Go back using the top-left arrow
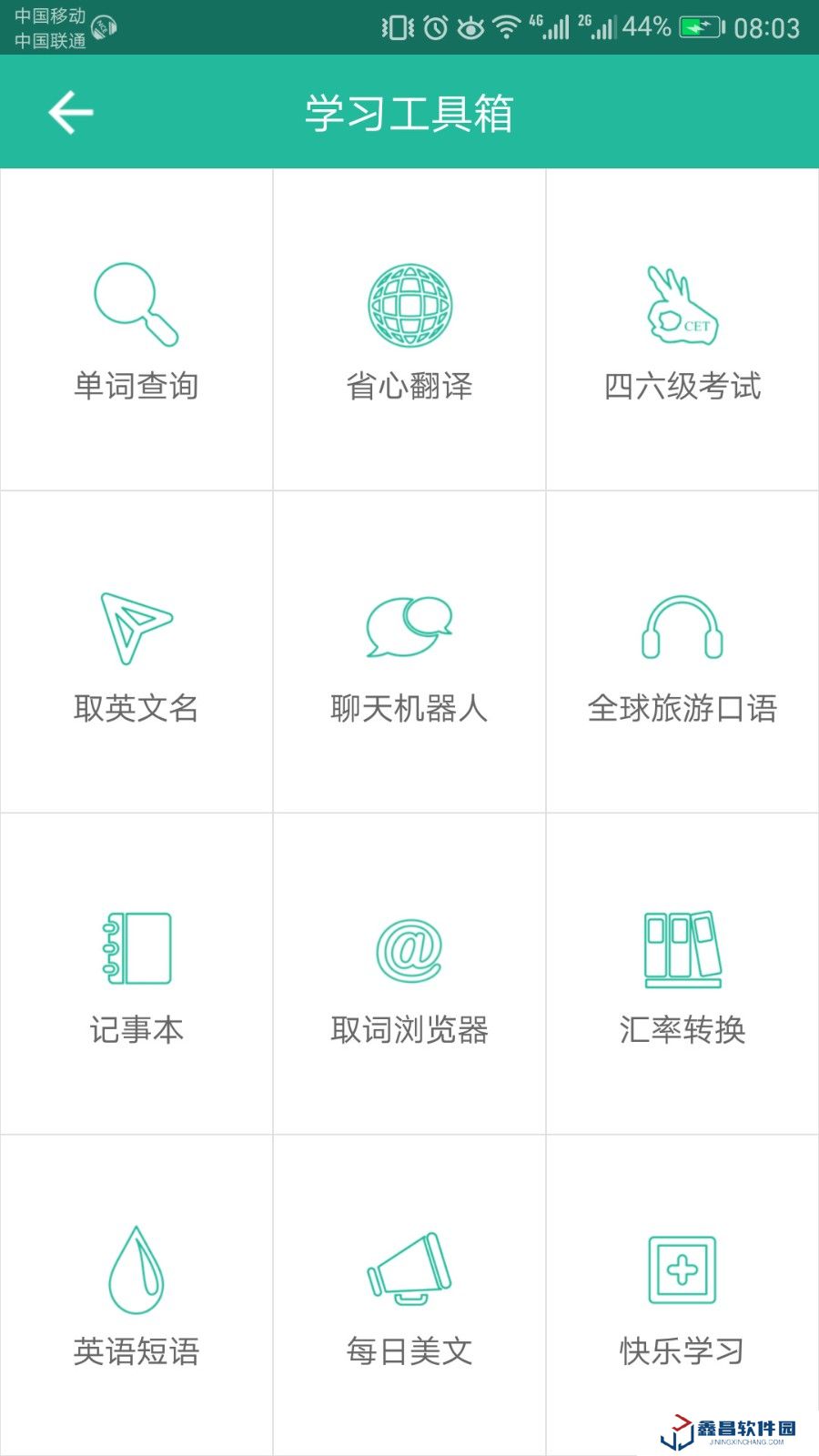Image resolution: width=819 pixels, height=1456 pixels. coord(71,113)
